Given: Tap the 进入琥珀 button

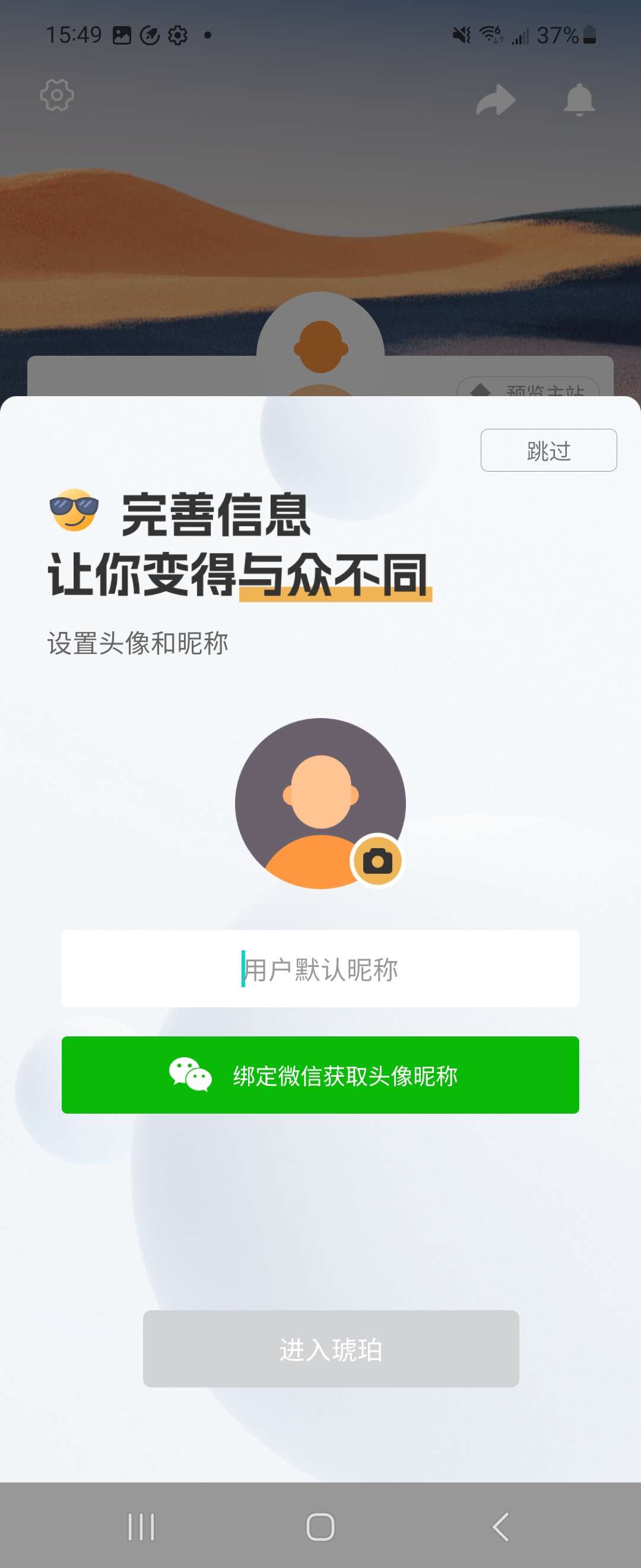Looking at the screenshot, I should (x=330, y=1348).
